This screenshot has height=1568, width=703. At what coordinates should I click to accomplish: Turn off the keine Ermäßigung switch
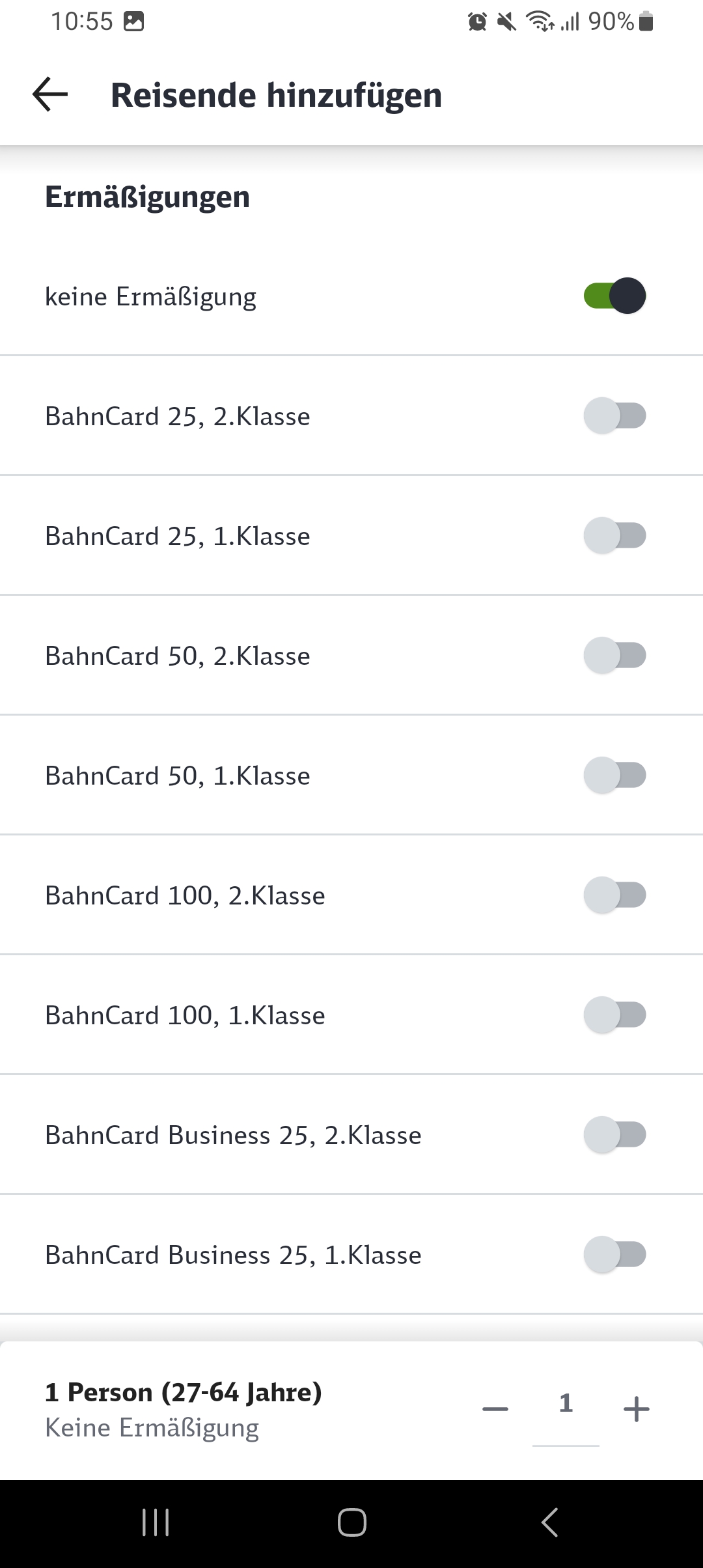pos(614,296)
